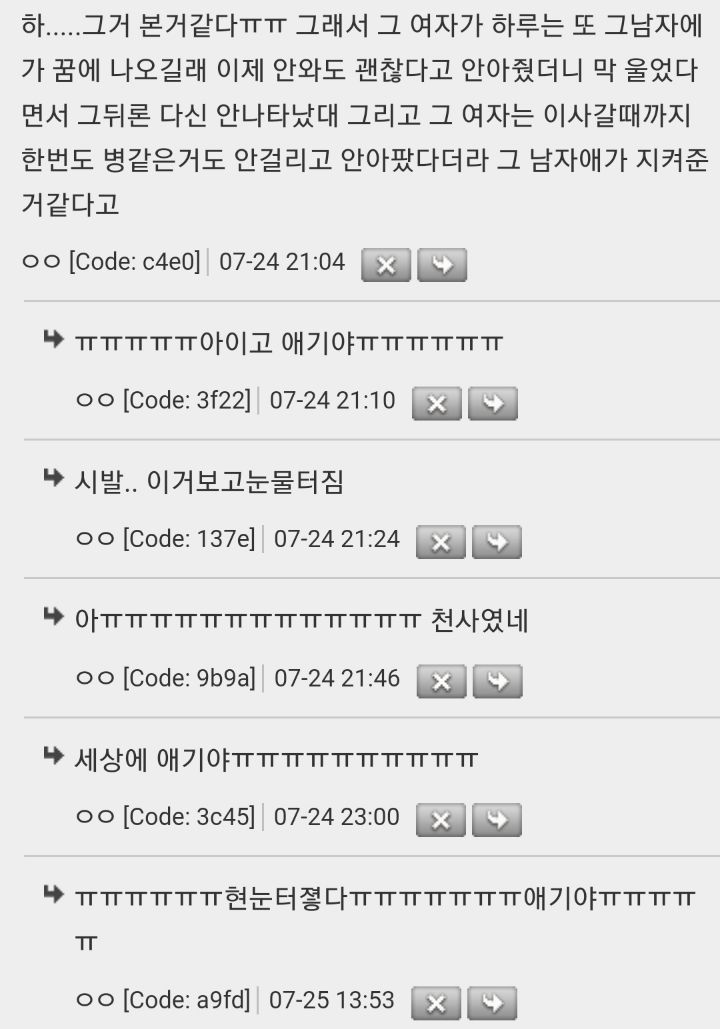Reply to the comment by Code 3c45
The width and height of the screenshot is (720, 1029).
click(x=496, y=820)
